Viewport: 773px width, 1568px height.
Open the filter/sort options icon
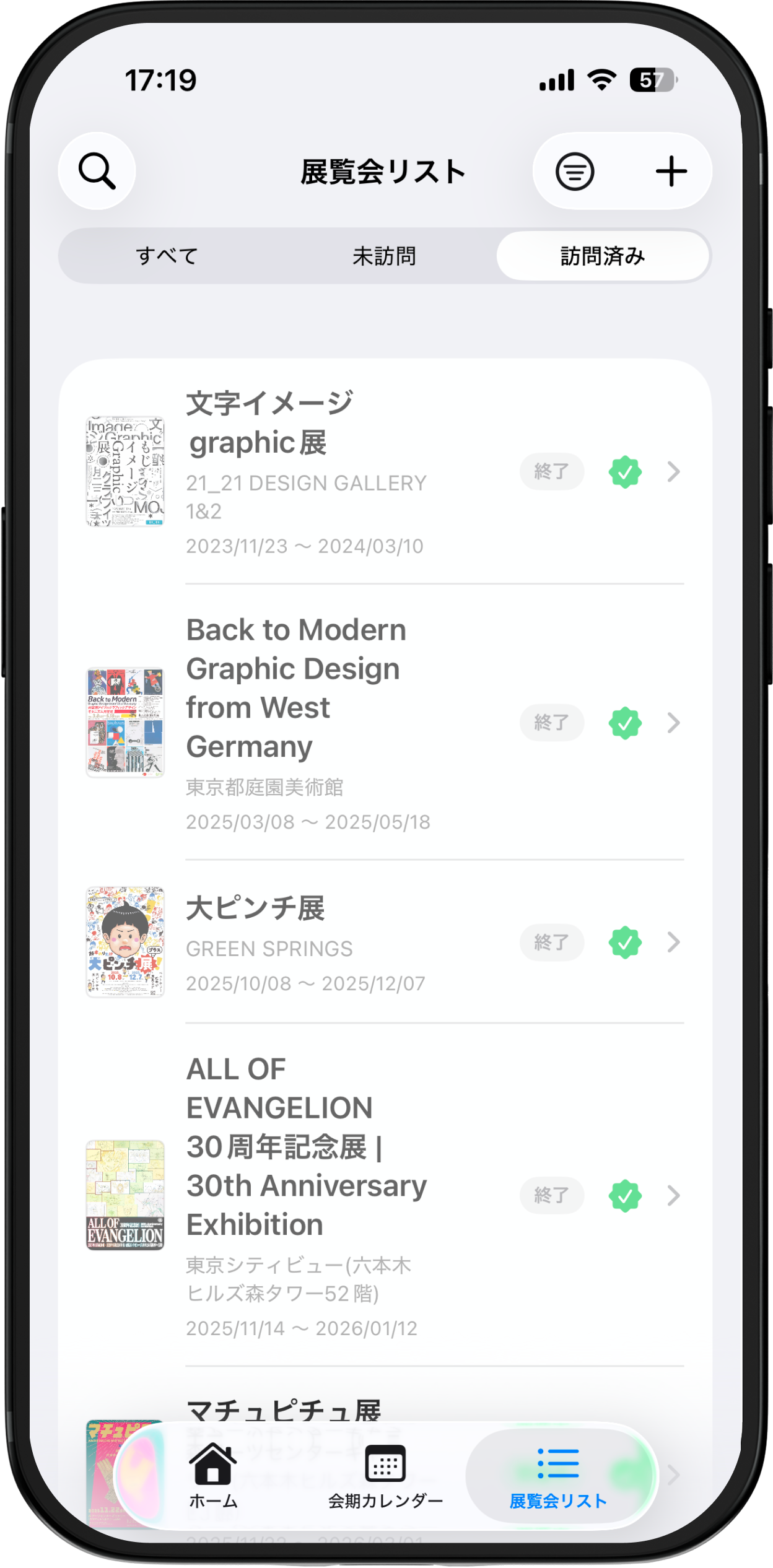574,172
